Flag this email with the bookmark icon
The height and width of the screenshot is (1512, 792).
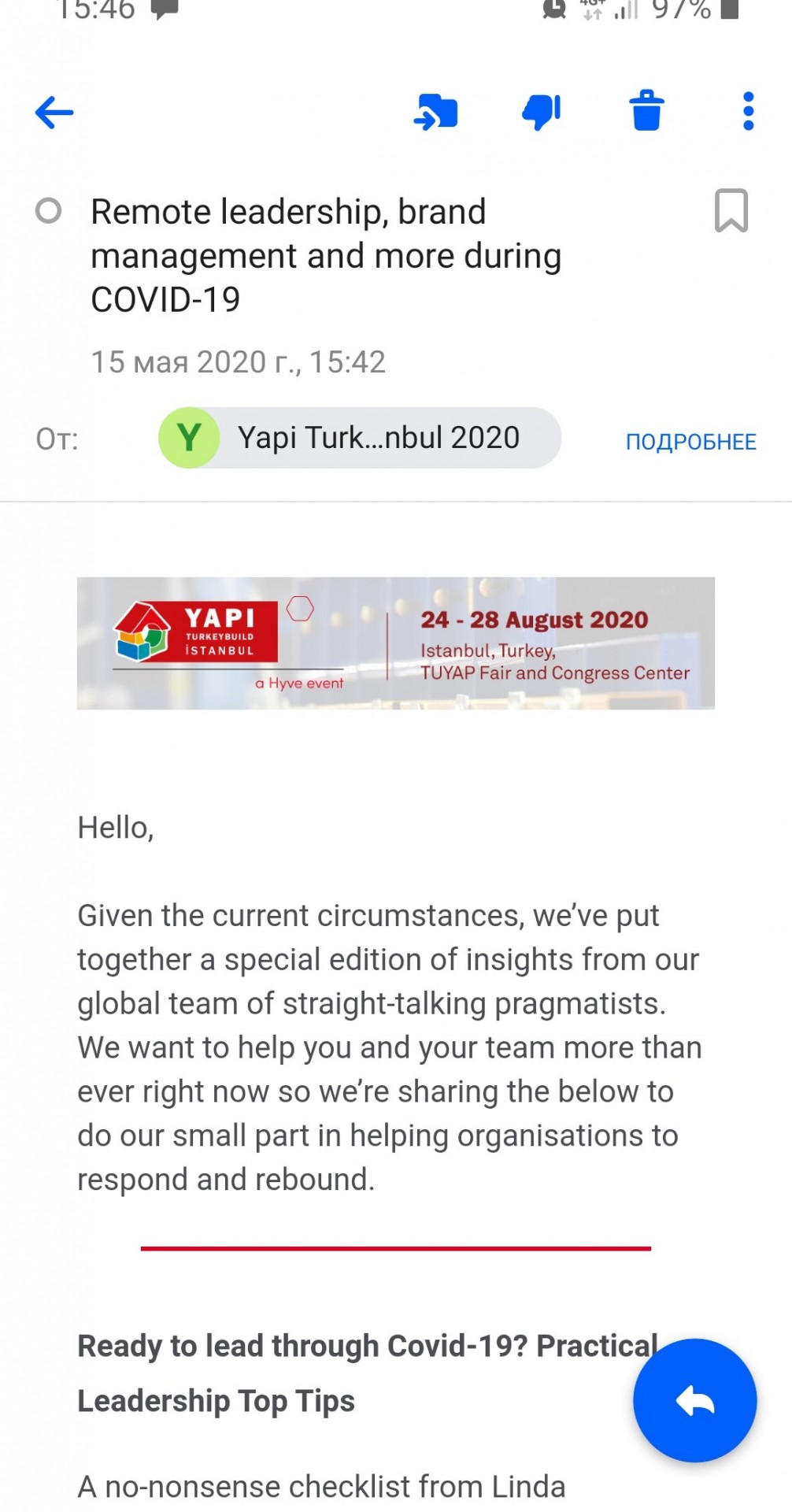(731, 210)
